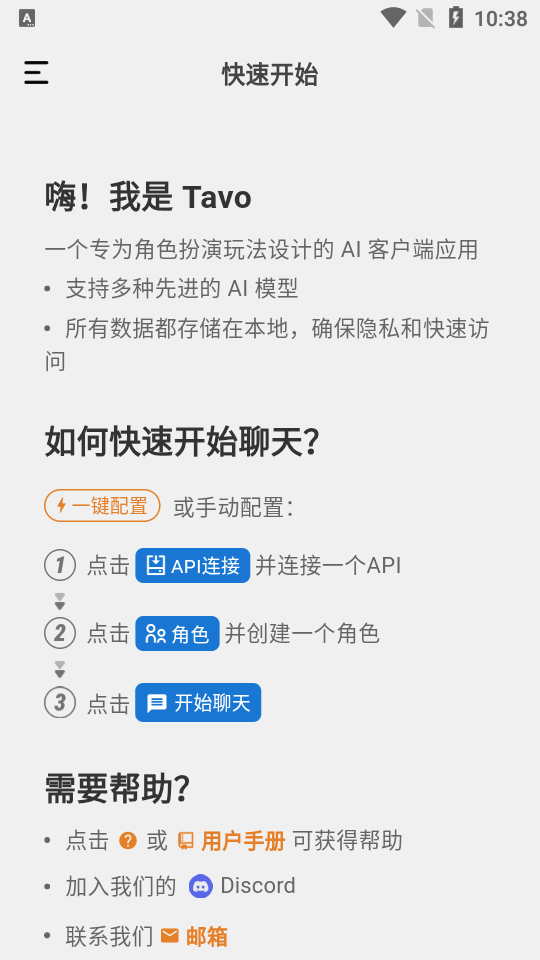Tap the 角色 button to create a character

click(177, 634)
